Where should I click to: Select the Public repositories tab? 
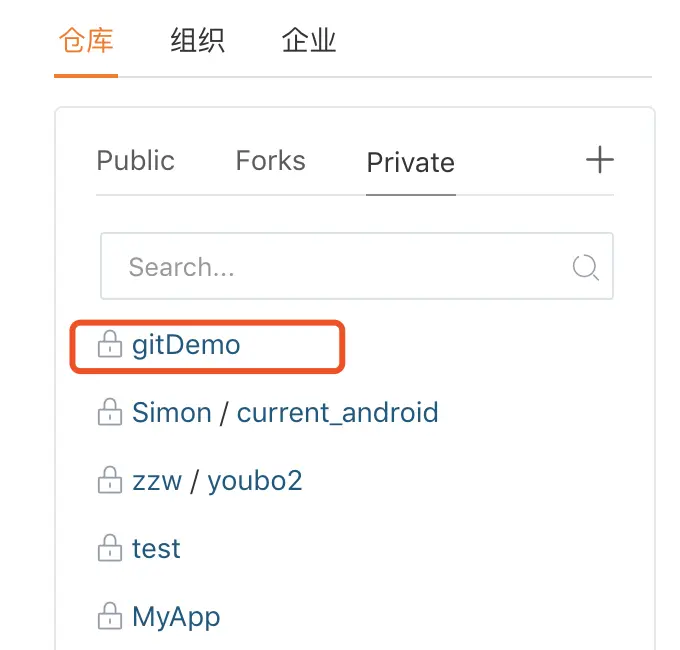(135, 161)
